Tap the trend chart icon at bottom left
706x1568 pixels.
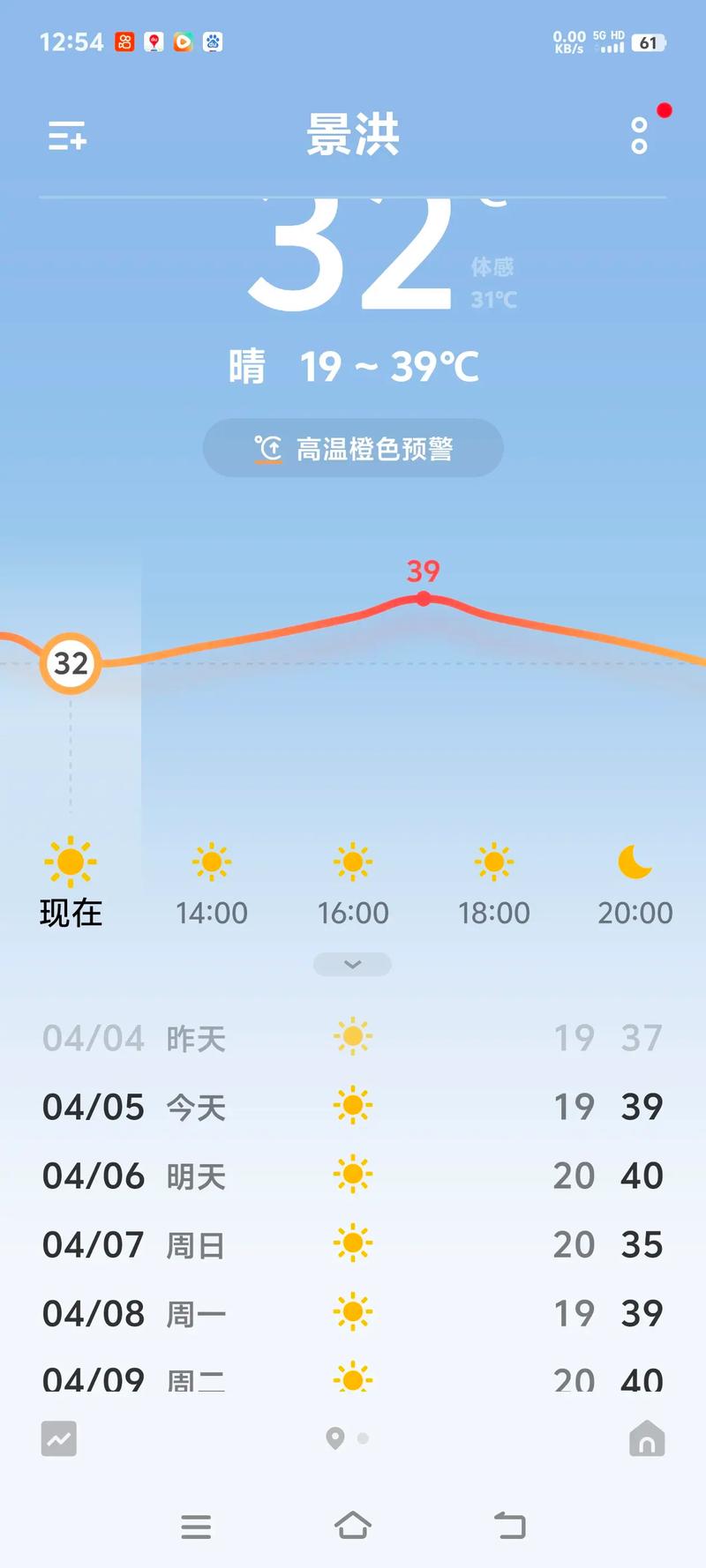[x=58, y=1439]
